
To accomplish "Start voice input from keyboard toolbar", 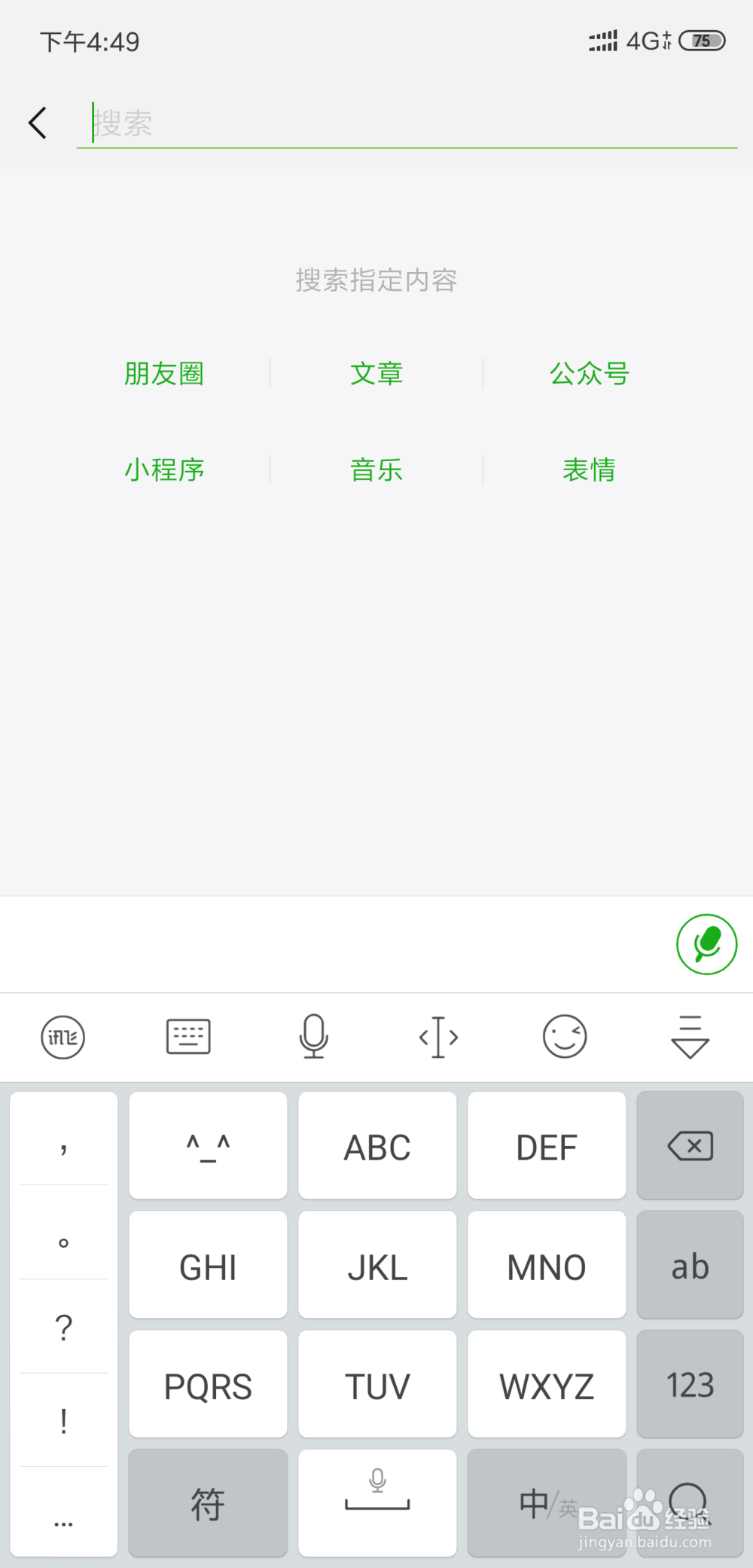I will 314,1037.
